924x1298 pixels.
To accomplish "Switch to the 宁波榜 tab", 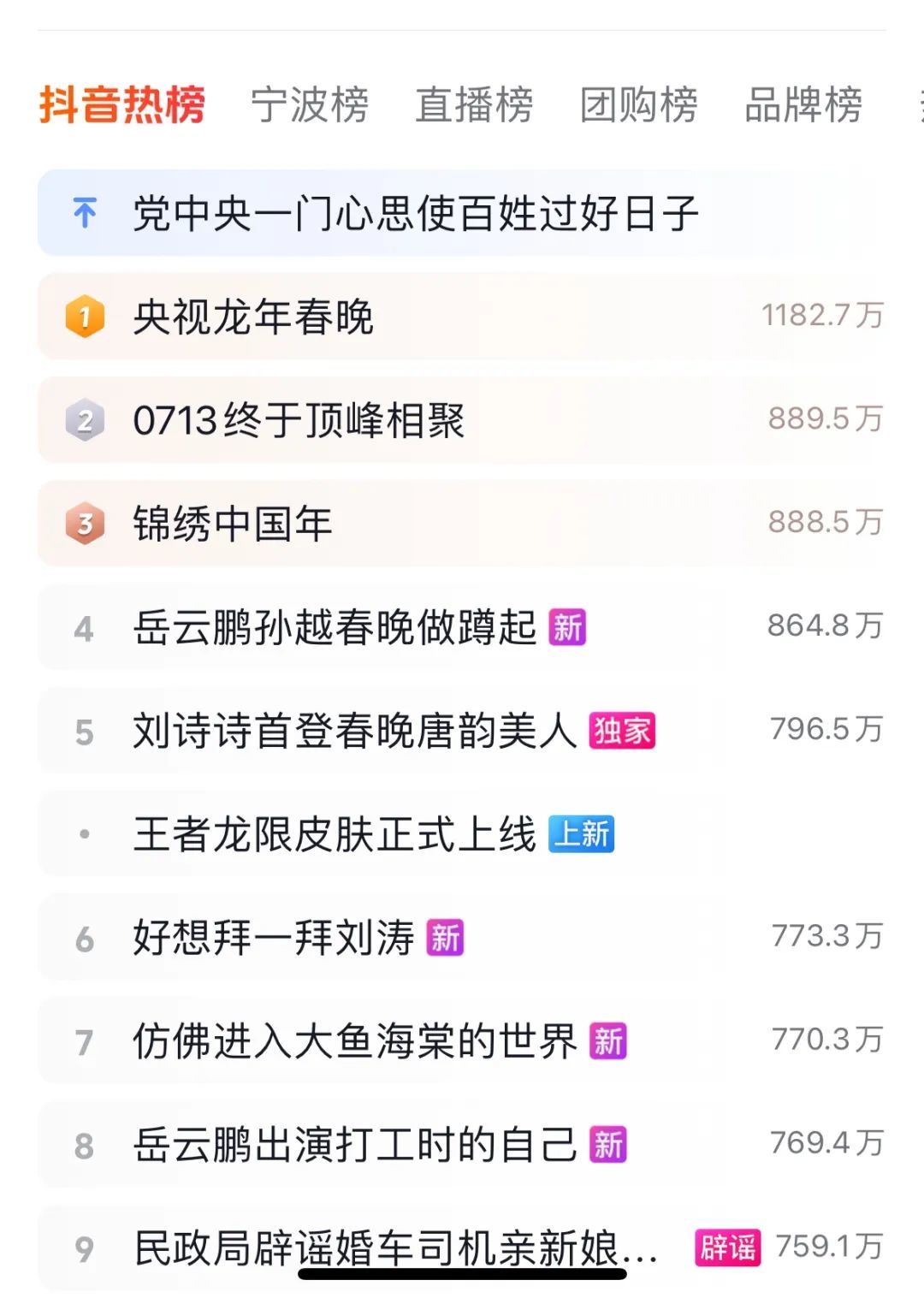I will point(311,106).
